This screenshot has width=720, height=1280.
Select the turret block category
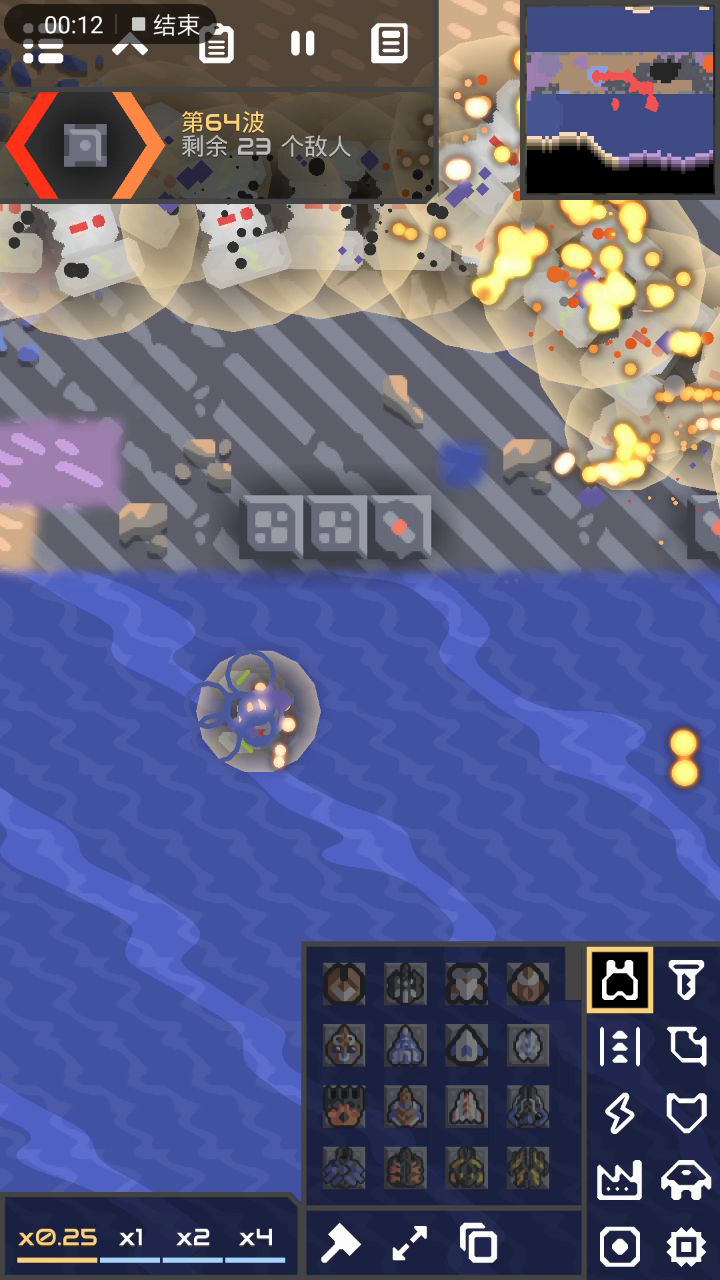click(x=620, y=980)
